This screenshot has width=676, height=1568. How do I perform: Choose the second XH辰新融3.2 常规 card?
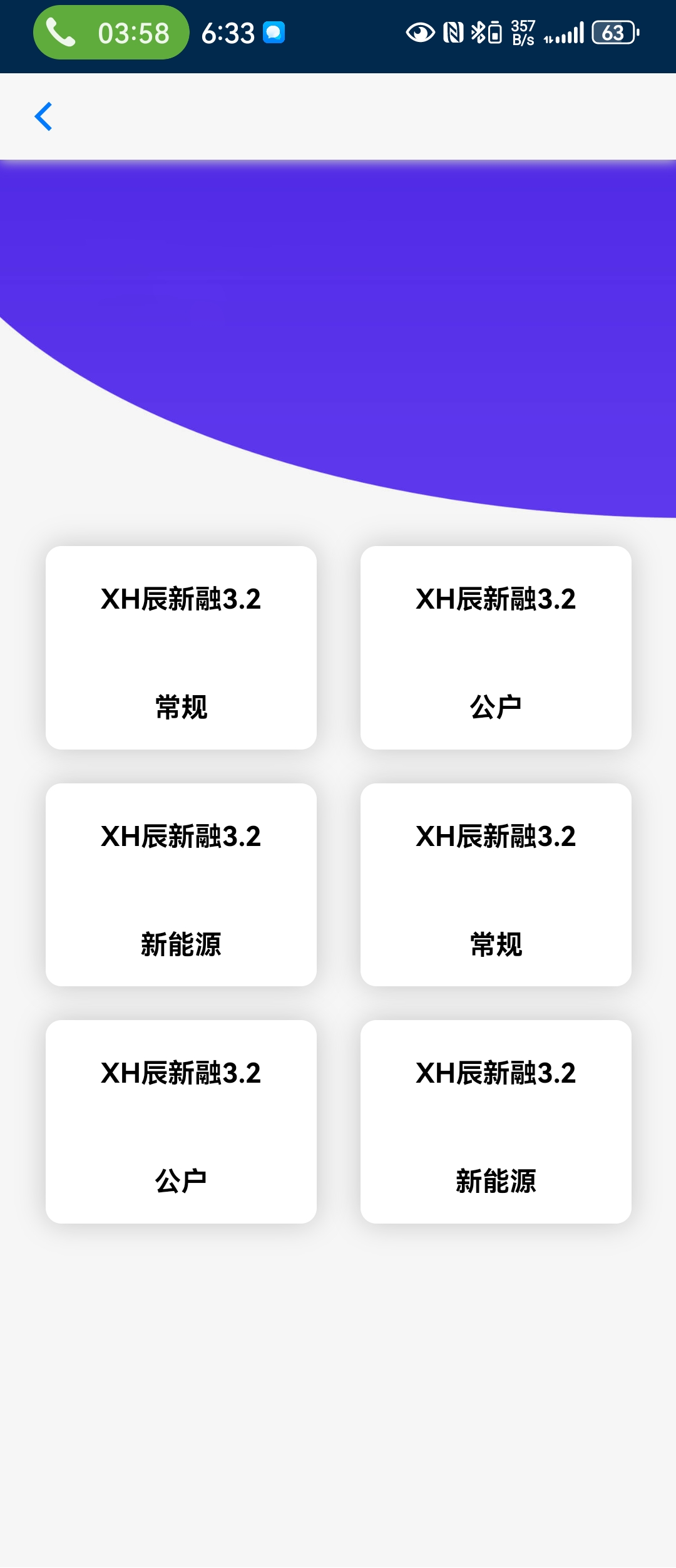point(496,884)
